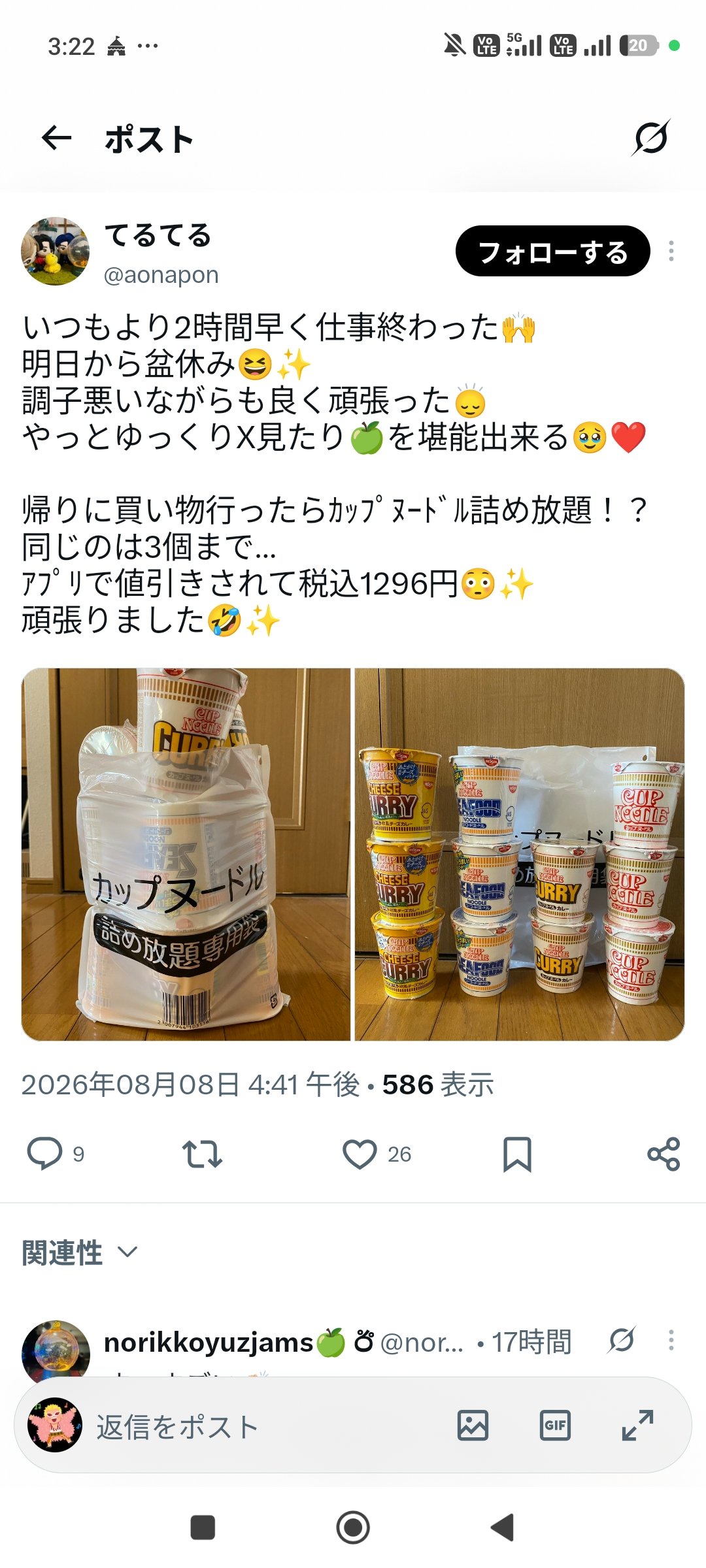Screen dimensions: 706x1568
Task: Open てるてる's profile picture
Action: click(56, 252)
